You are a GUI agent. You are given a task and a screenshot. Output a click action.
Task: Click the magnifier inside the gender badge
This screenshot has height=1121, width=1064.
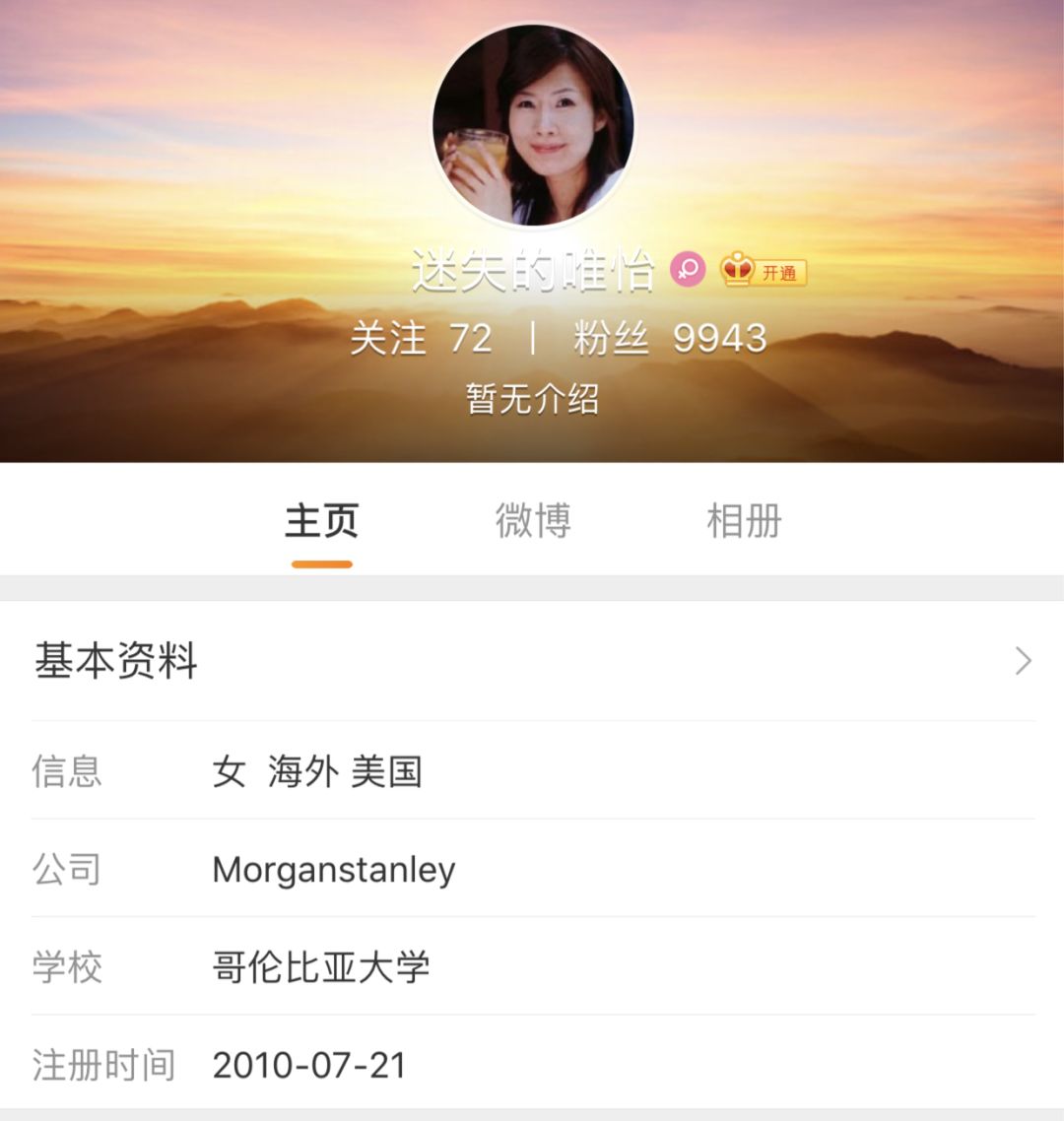click(690, 267)
